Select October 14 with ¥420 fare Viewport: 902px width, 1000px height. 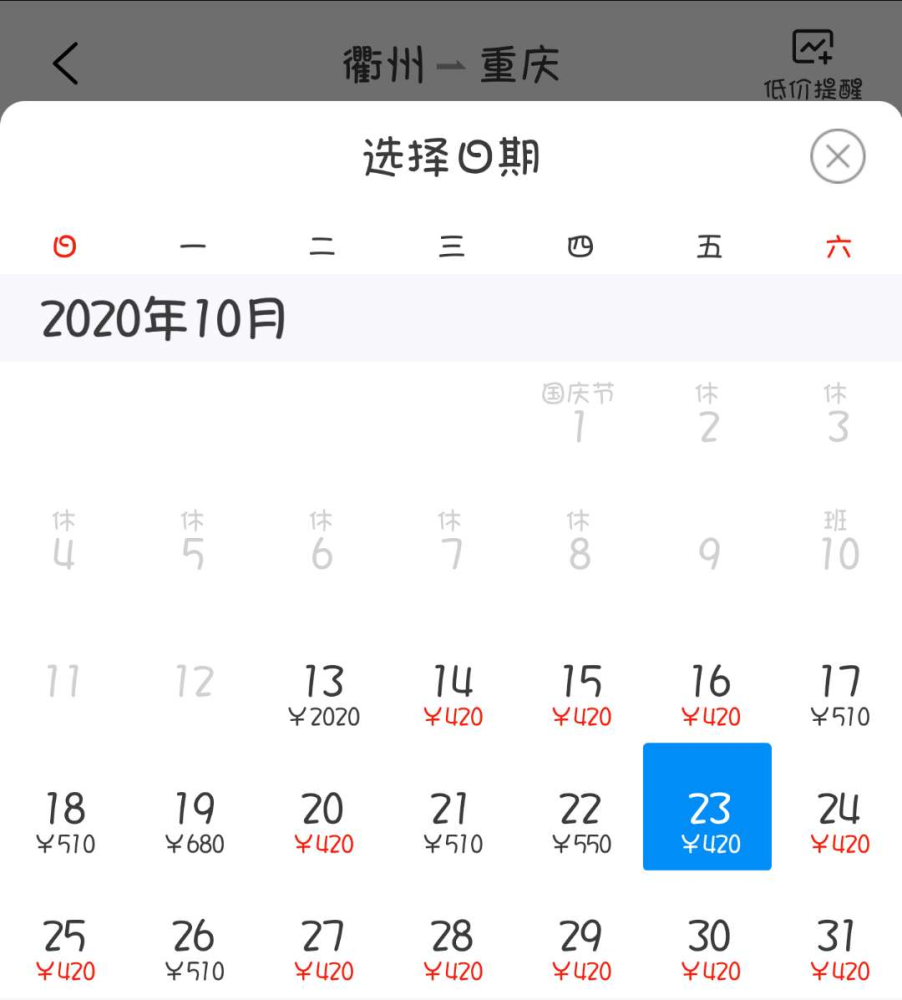tap(452, 695)
